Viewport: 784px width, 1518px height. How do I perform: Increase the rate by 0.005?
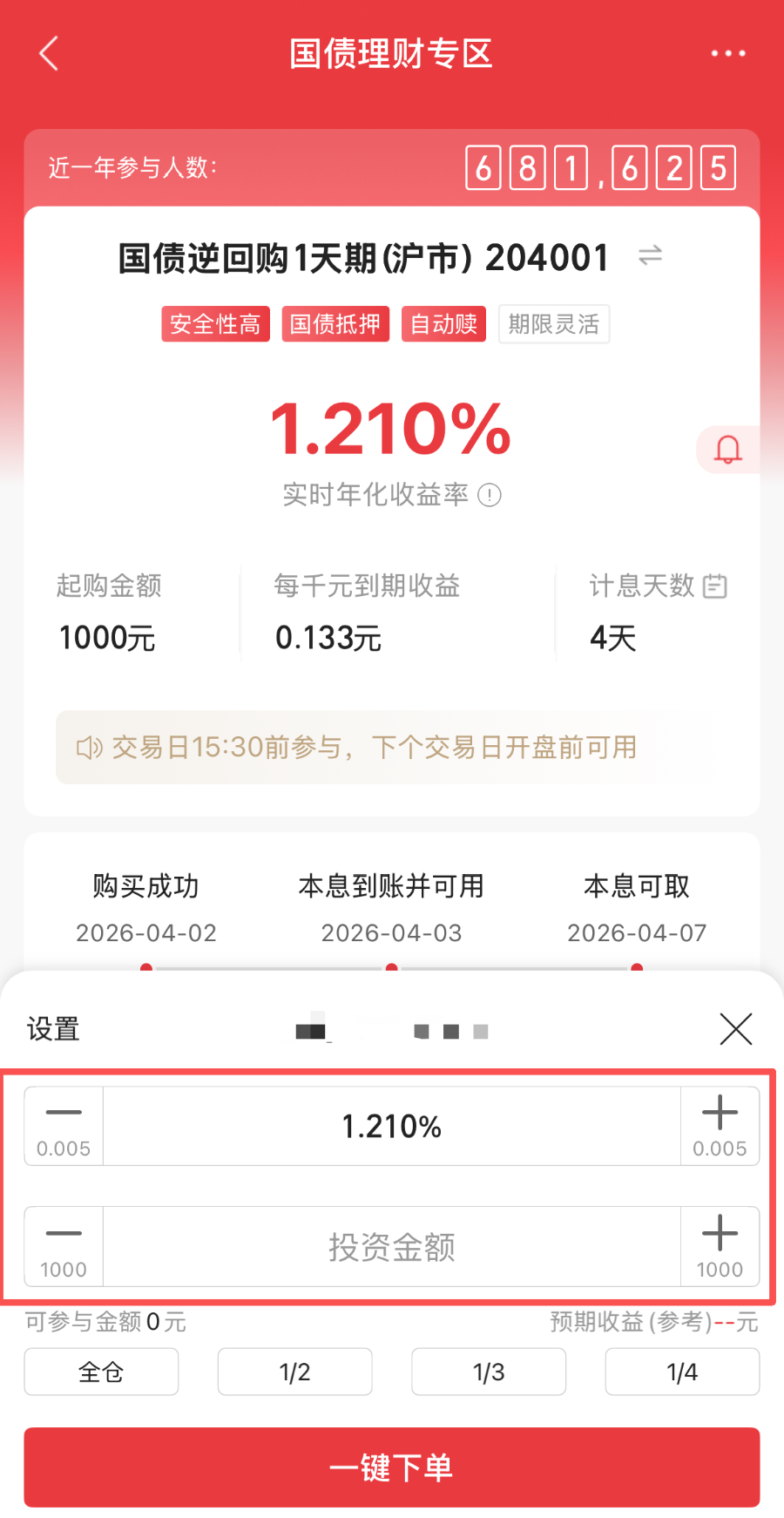(720, 1126)
